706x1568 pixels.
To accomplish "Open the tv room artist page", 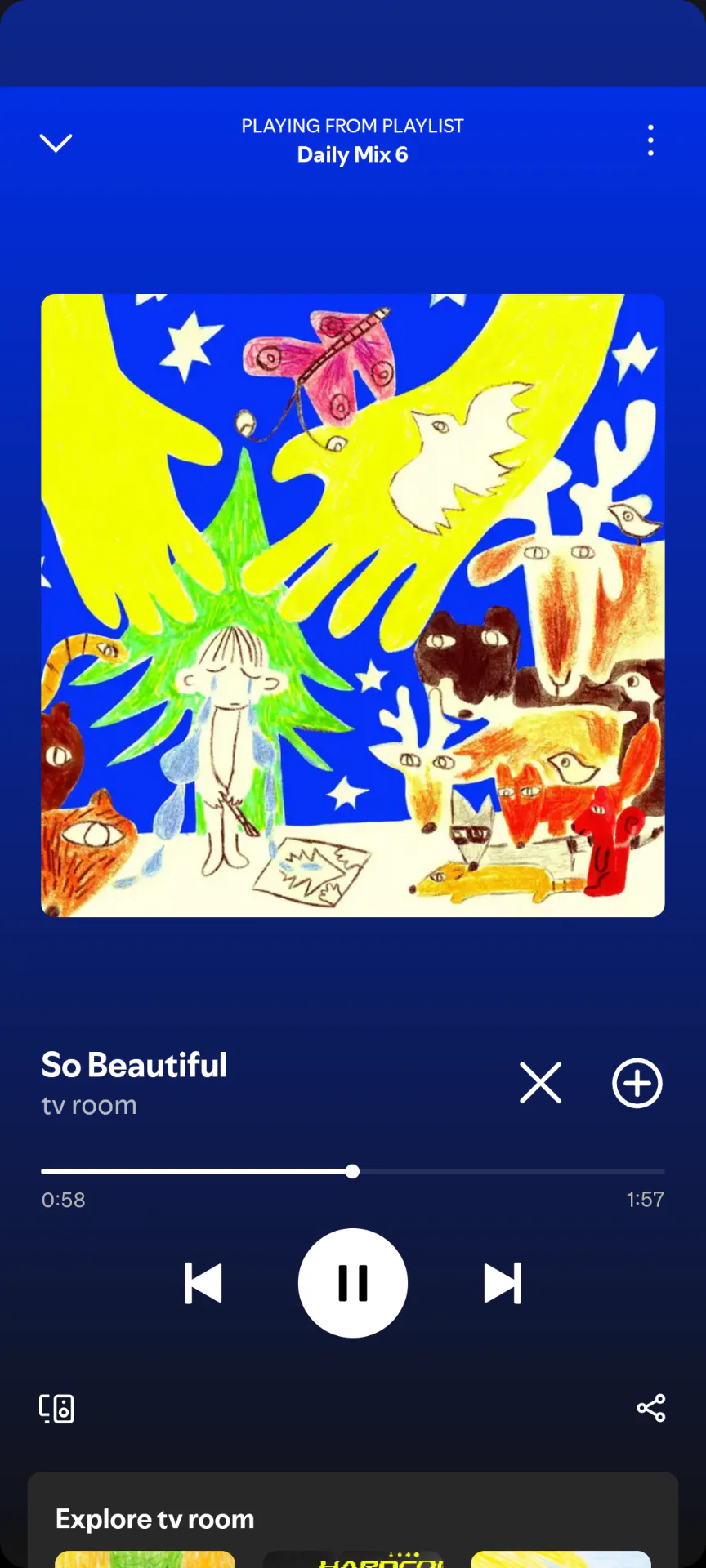I will click(x=89, y=1105).
